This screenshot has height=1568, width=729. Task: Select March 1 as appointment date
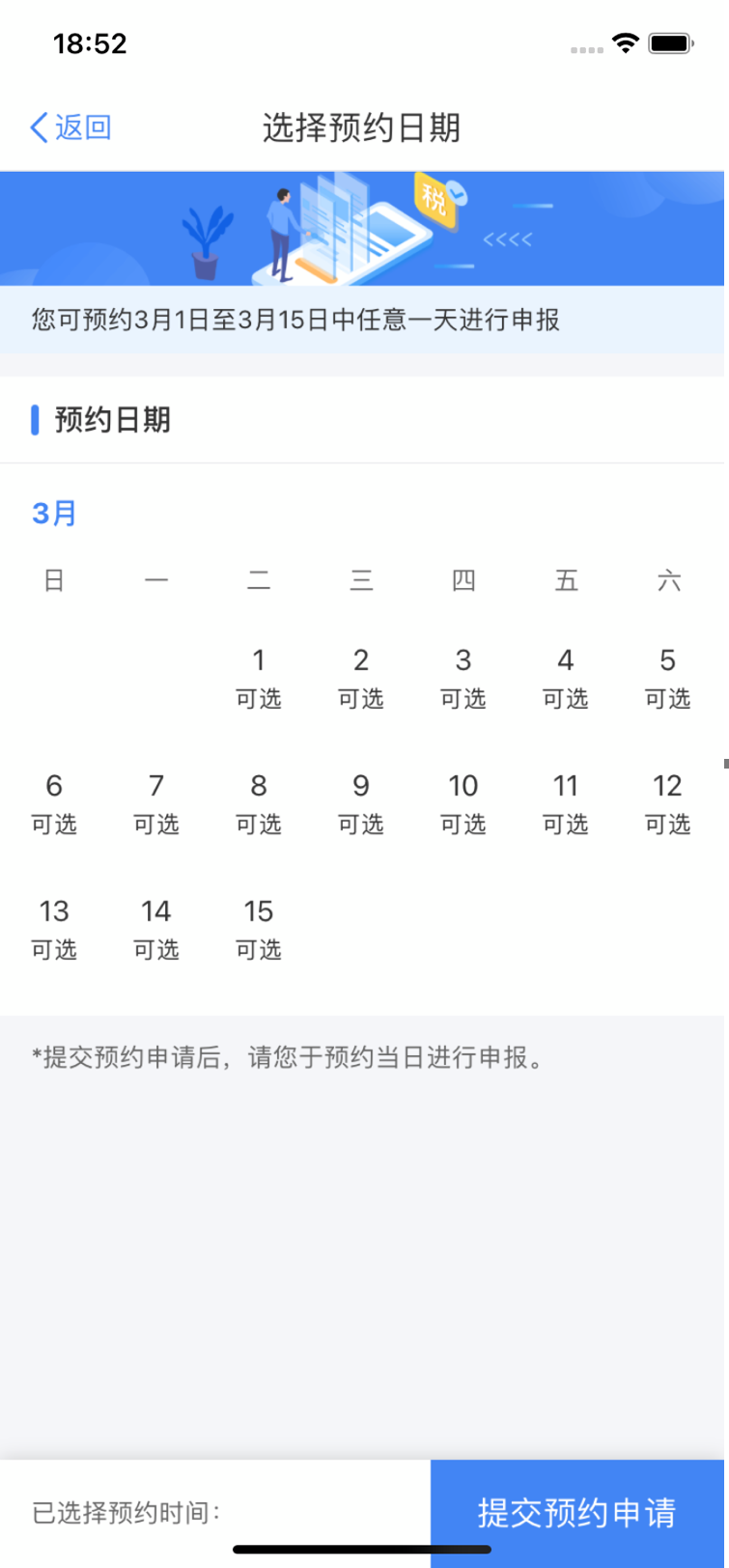[259, 678]
